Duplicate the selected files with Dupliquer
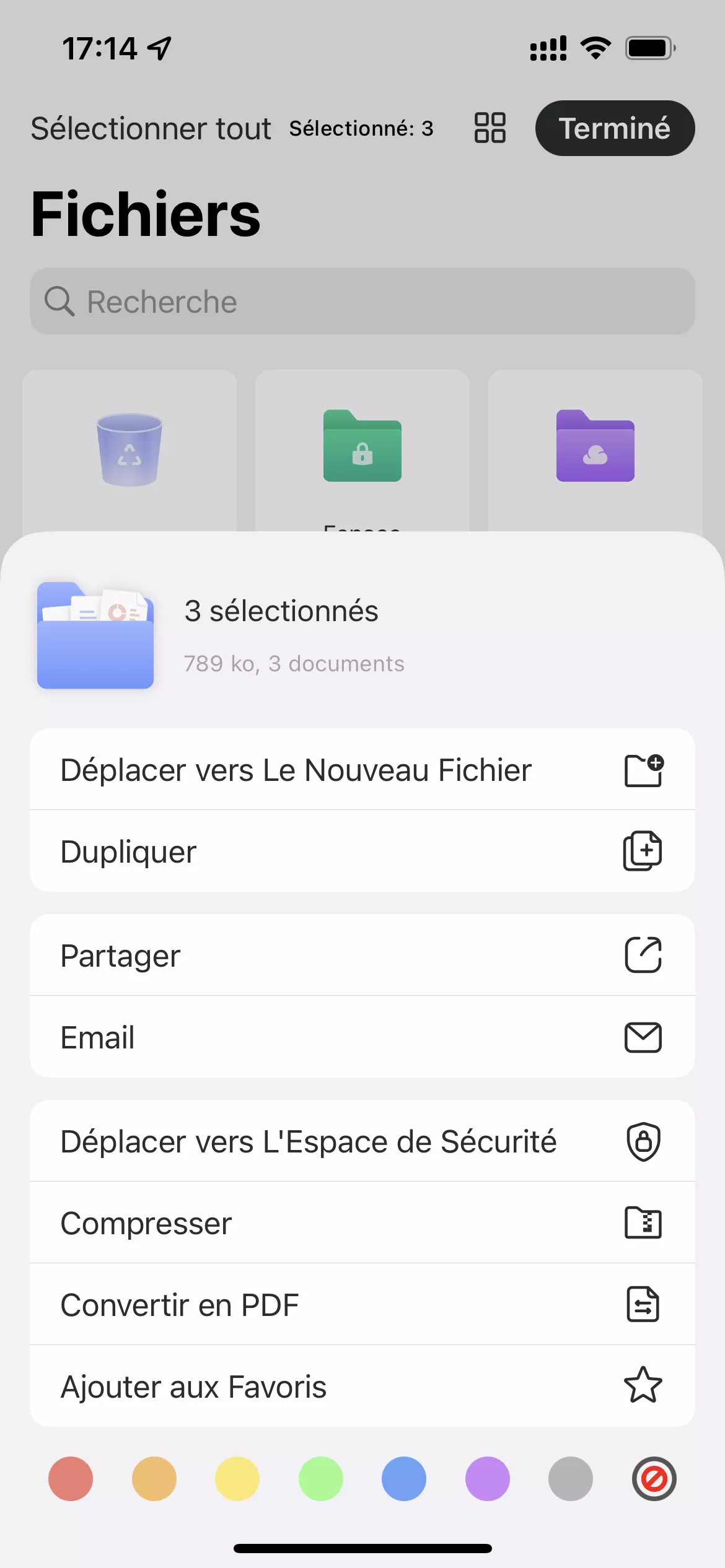 tap(362, 852)
